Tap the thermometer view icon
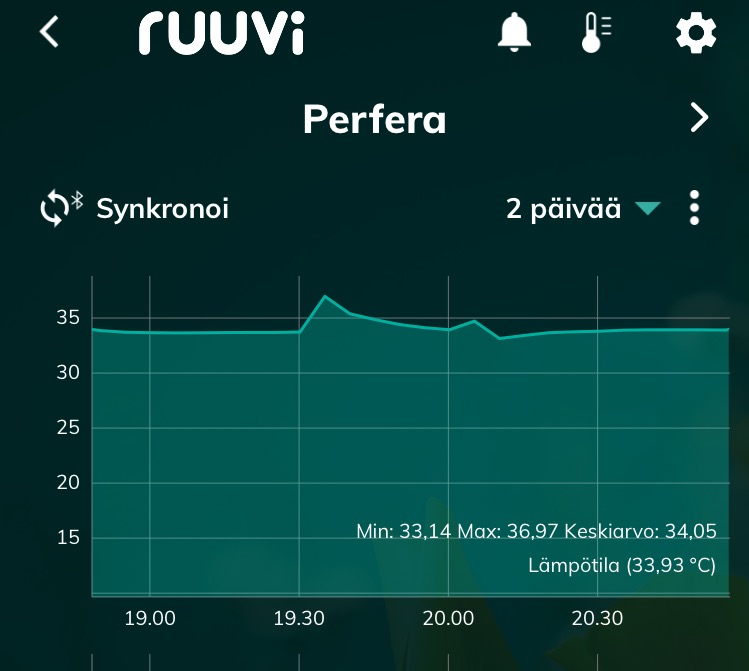Image resolution: width=749 pixels, height=671 pixels. point(596,34)
